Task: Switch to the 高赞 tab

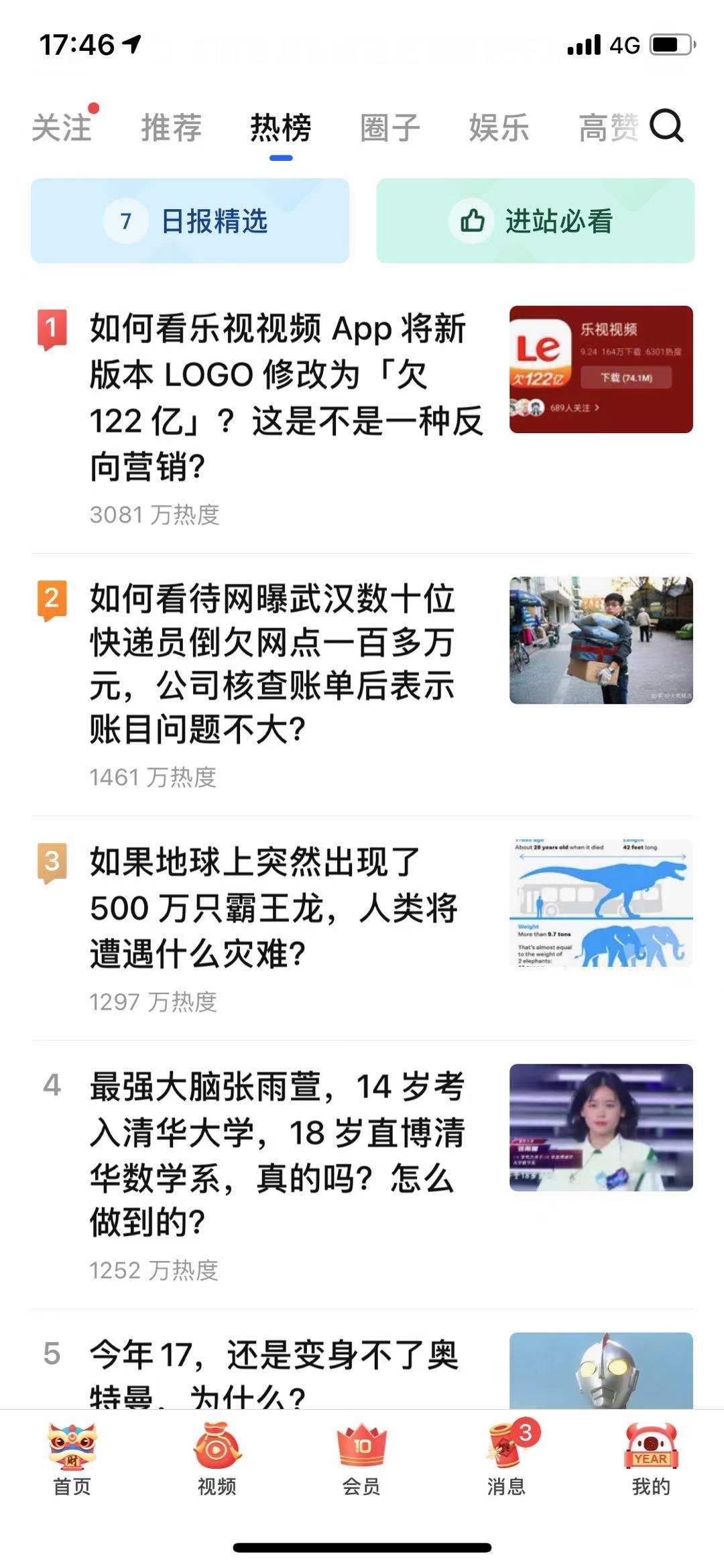Action: click(607, 127)
